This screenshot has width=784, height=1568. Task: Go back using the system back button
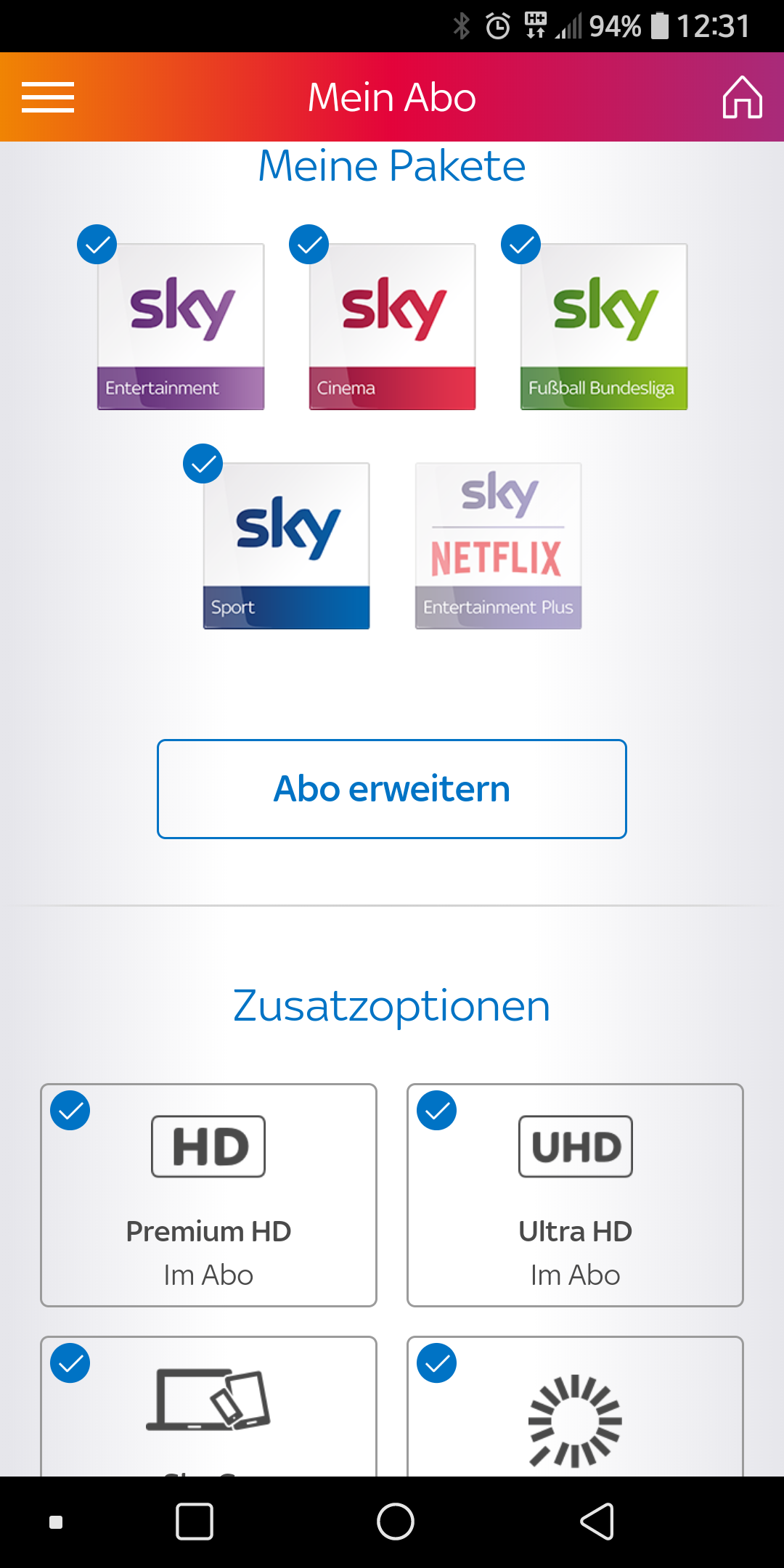[597, 1521]
